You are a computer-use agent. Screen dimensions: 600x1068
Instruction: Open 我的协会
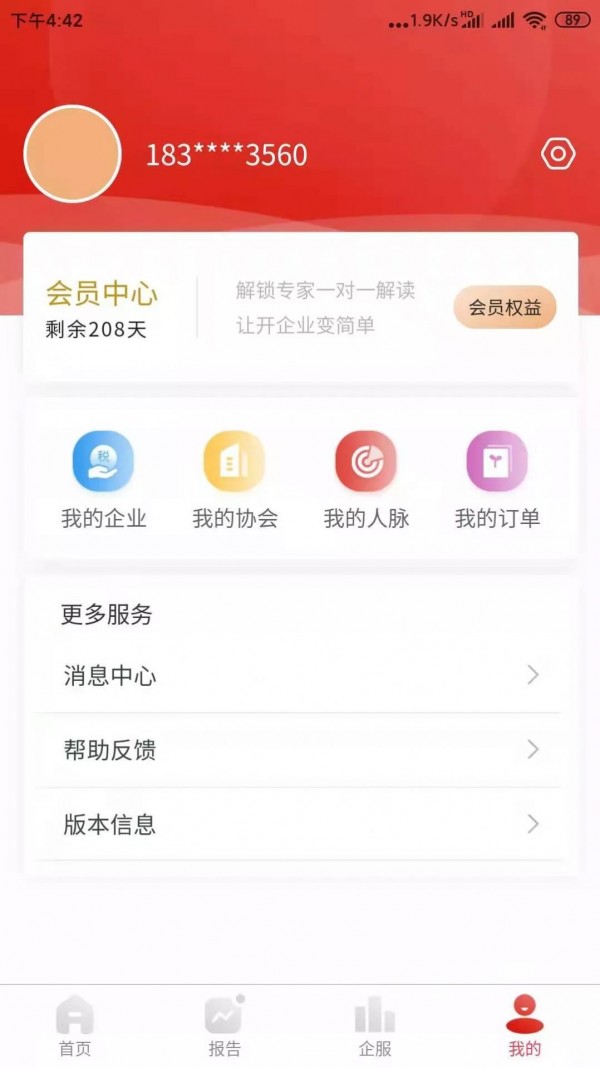[x=234, y=480]
